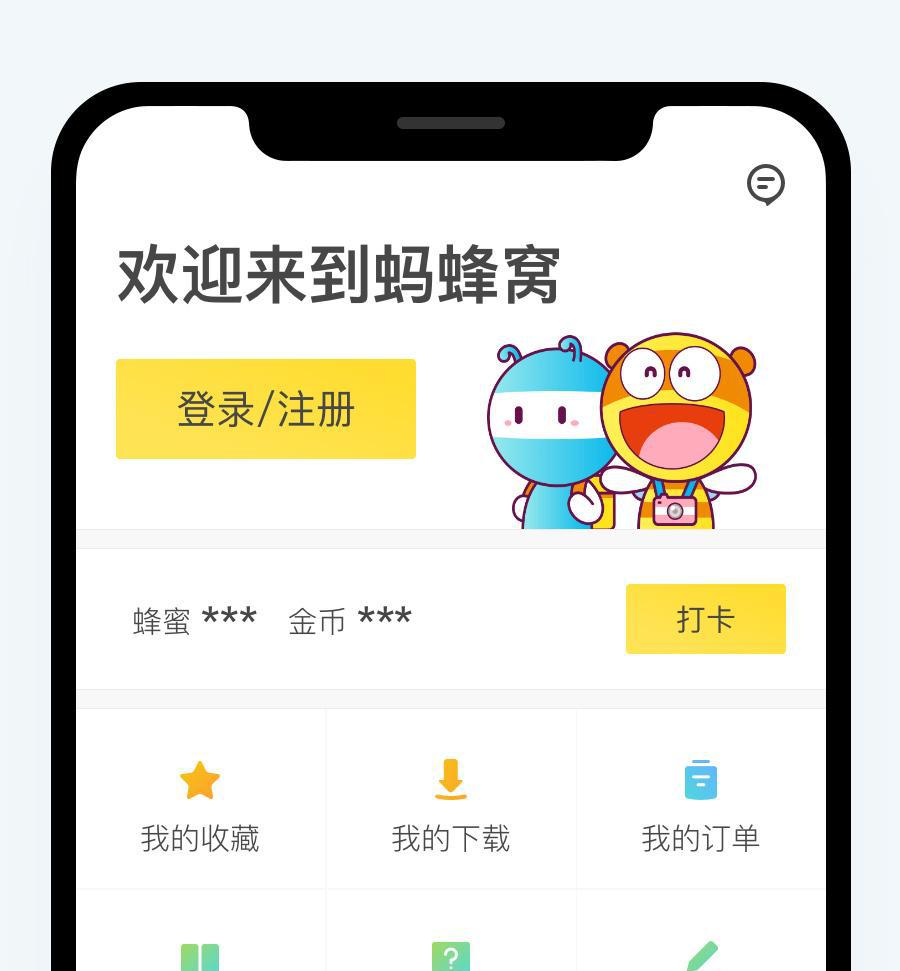Open the 金币 coins balance
The width and height of the screenshot is (900, 971).
350,620
